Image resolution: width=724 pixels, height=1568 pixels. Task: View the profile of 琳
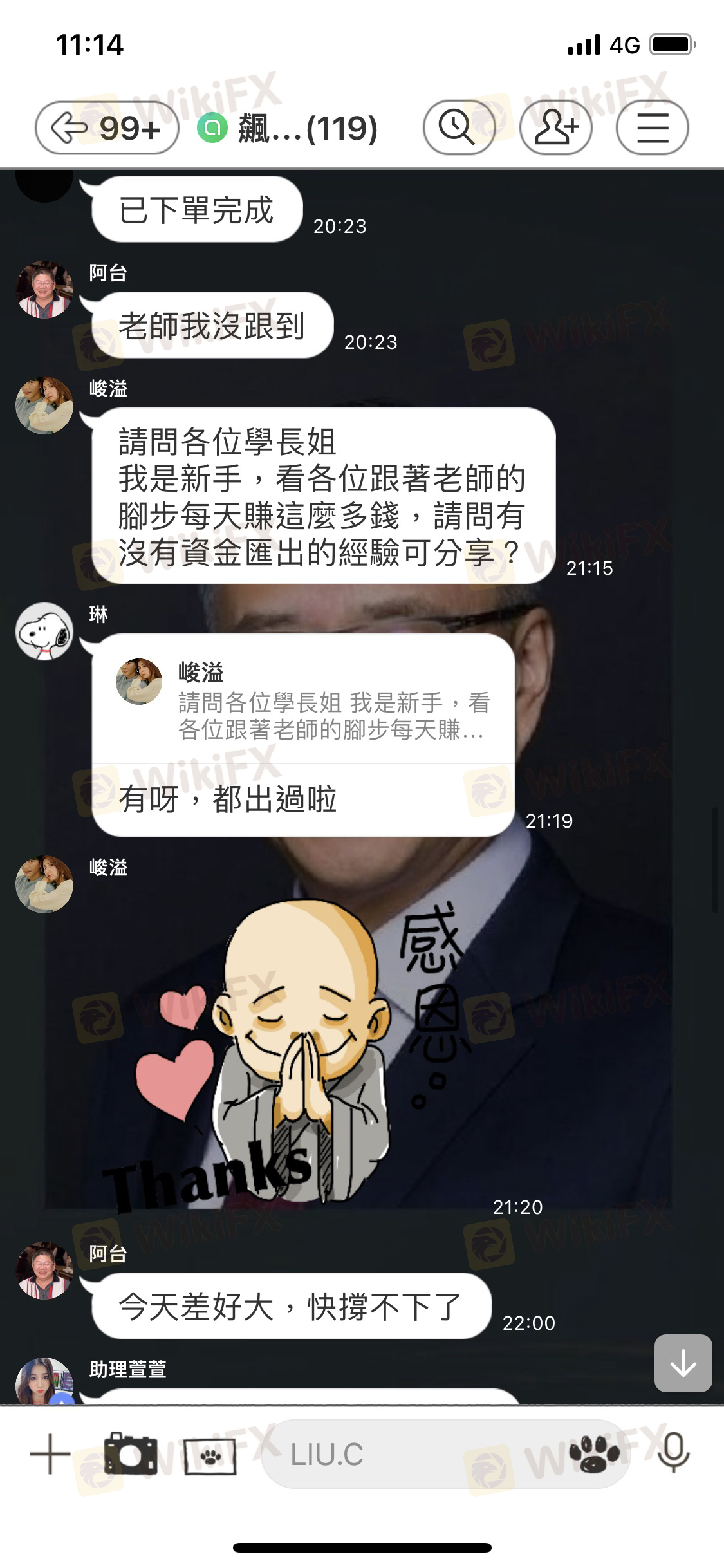[x=44, y=631]
